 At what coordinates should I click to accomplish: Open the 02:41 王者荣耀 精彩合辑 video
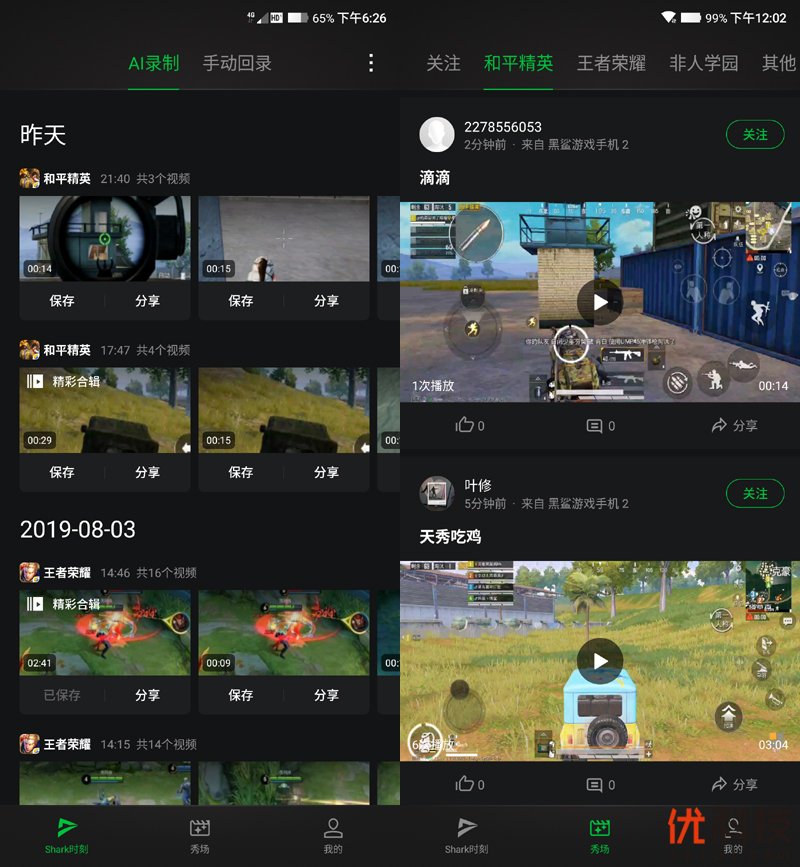tap(104, 632)
